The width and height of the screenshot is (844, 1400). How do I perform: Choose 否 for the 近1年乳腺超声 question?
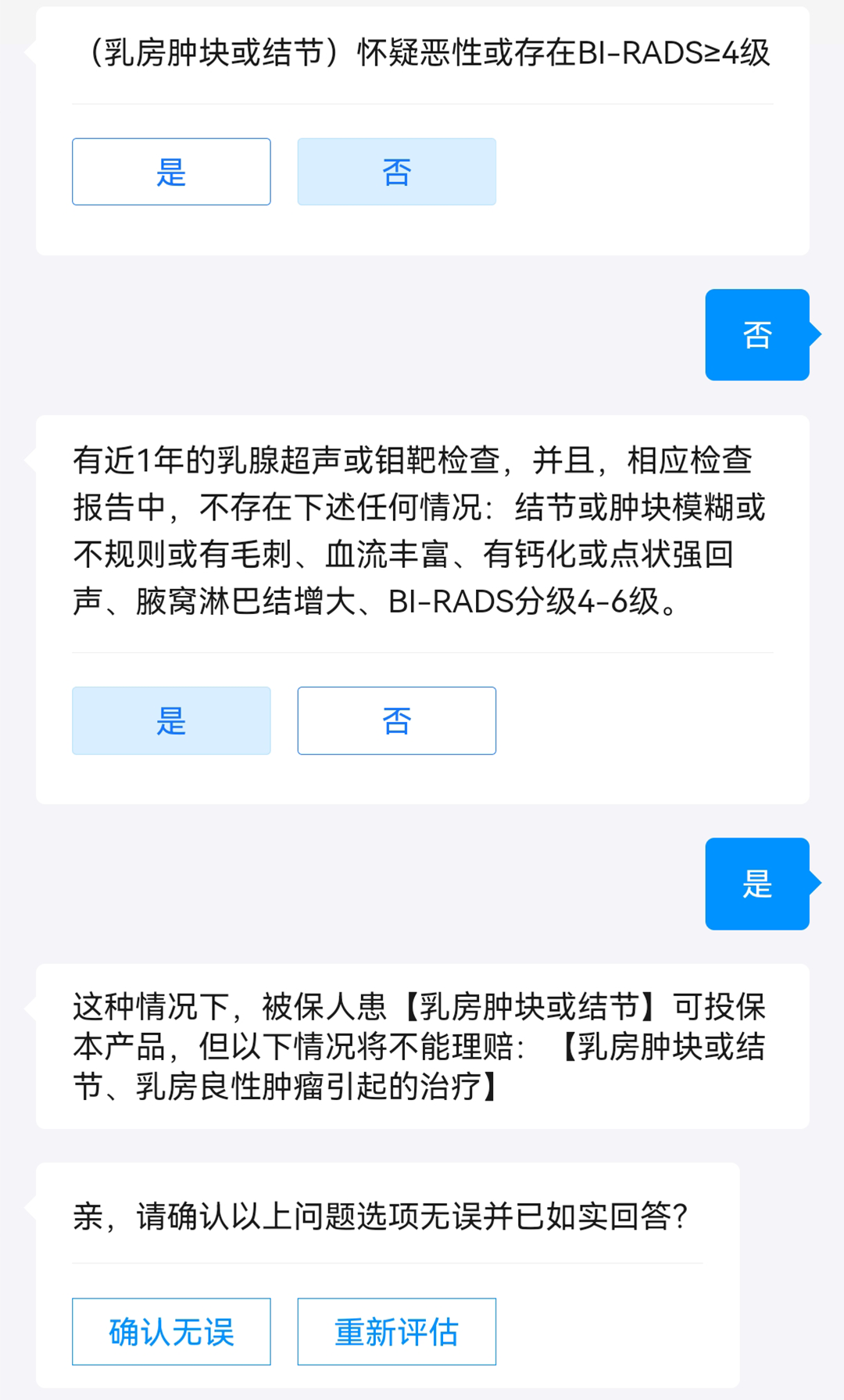coord(396,720)
